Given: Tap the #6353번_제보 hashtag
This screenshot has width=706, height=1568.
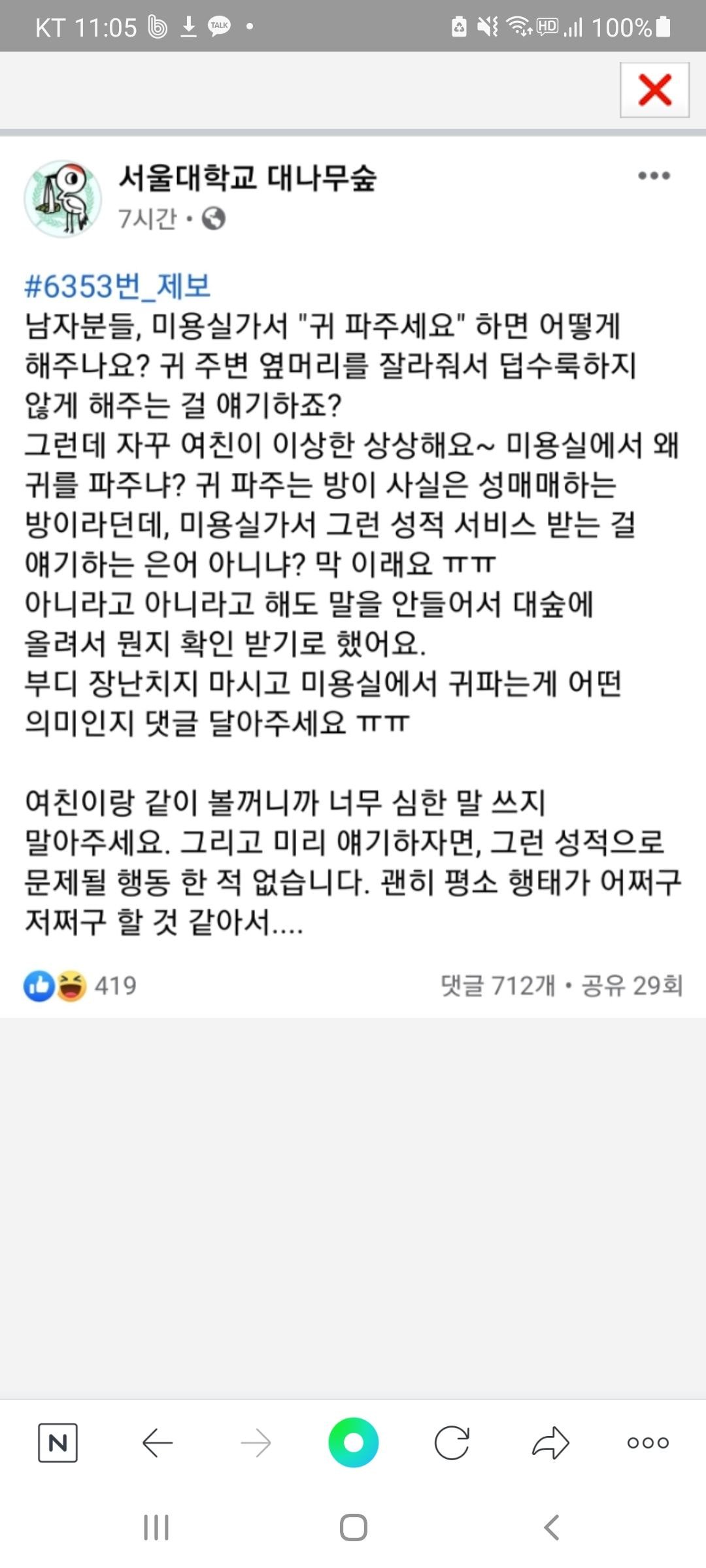Looking at the screenshot, I should [x=118, y=286].
